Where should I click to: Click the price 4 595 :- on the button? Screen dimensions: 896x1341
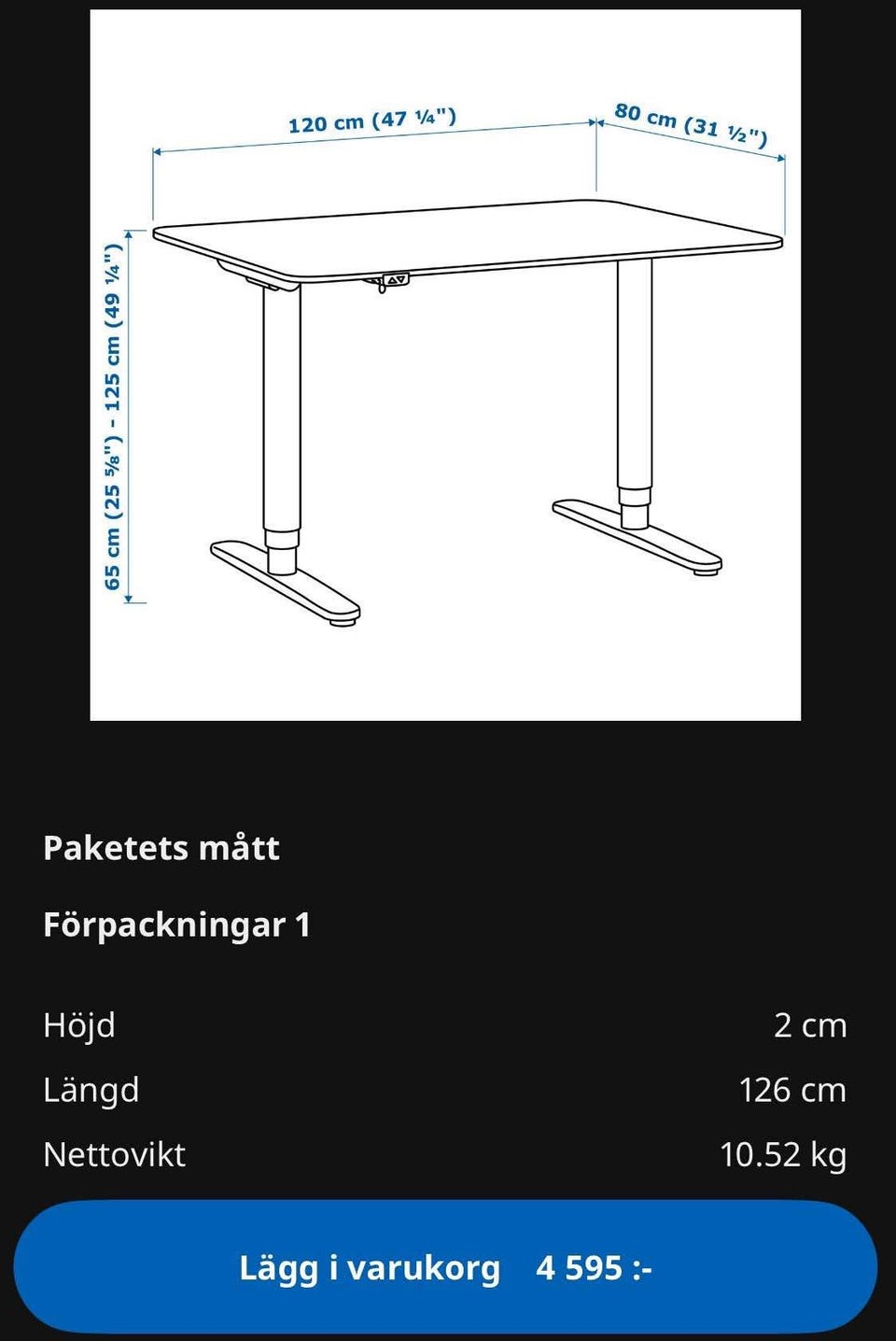(x=595, y=1267)
